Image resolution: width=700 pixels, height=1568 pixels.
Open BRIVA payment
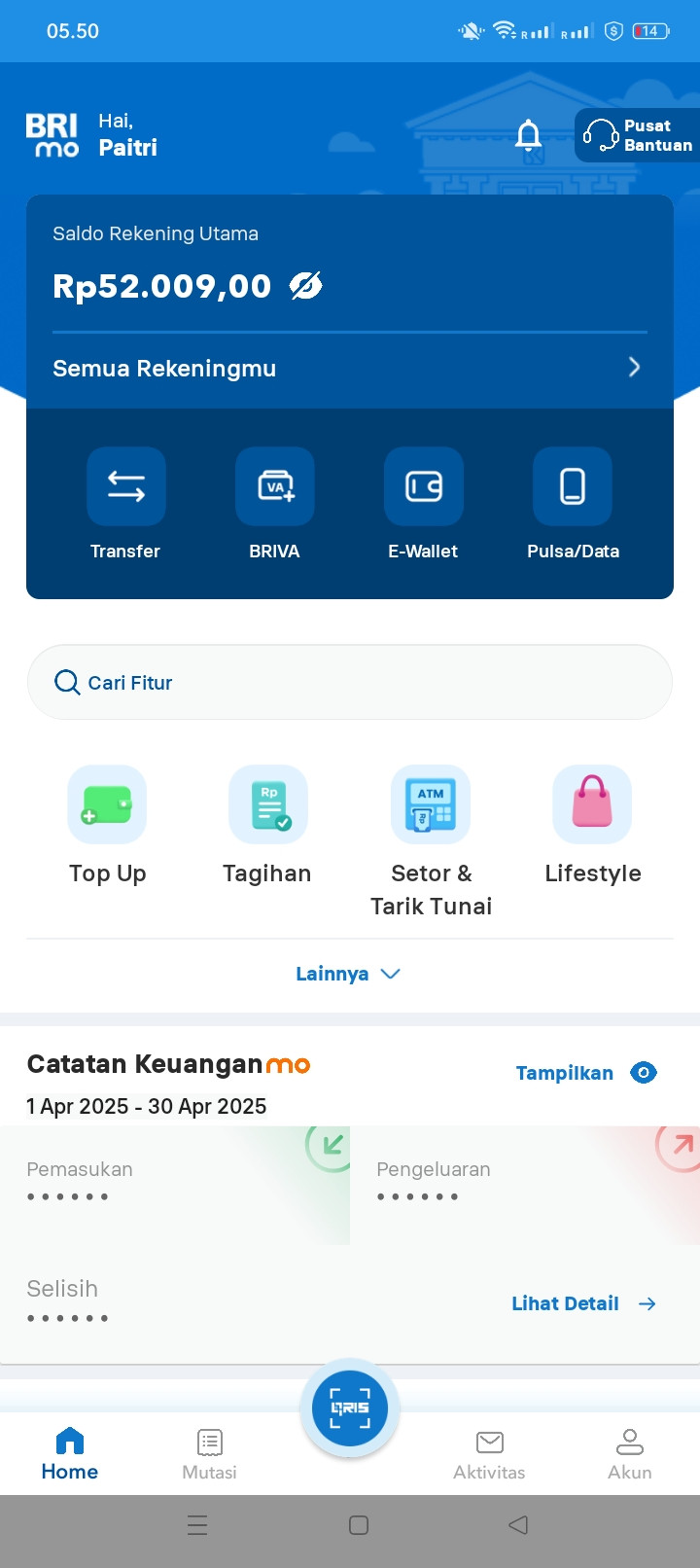tap(275, 504)
